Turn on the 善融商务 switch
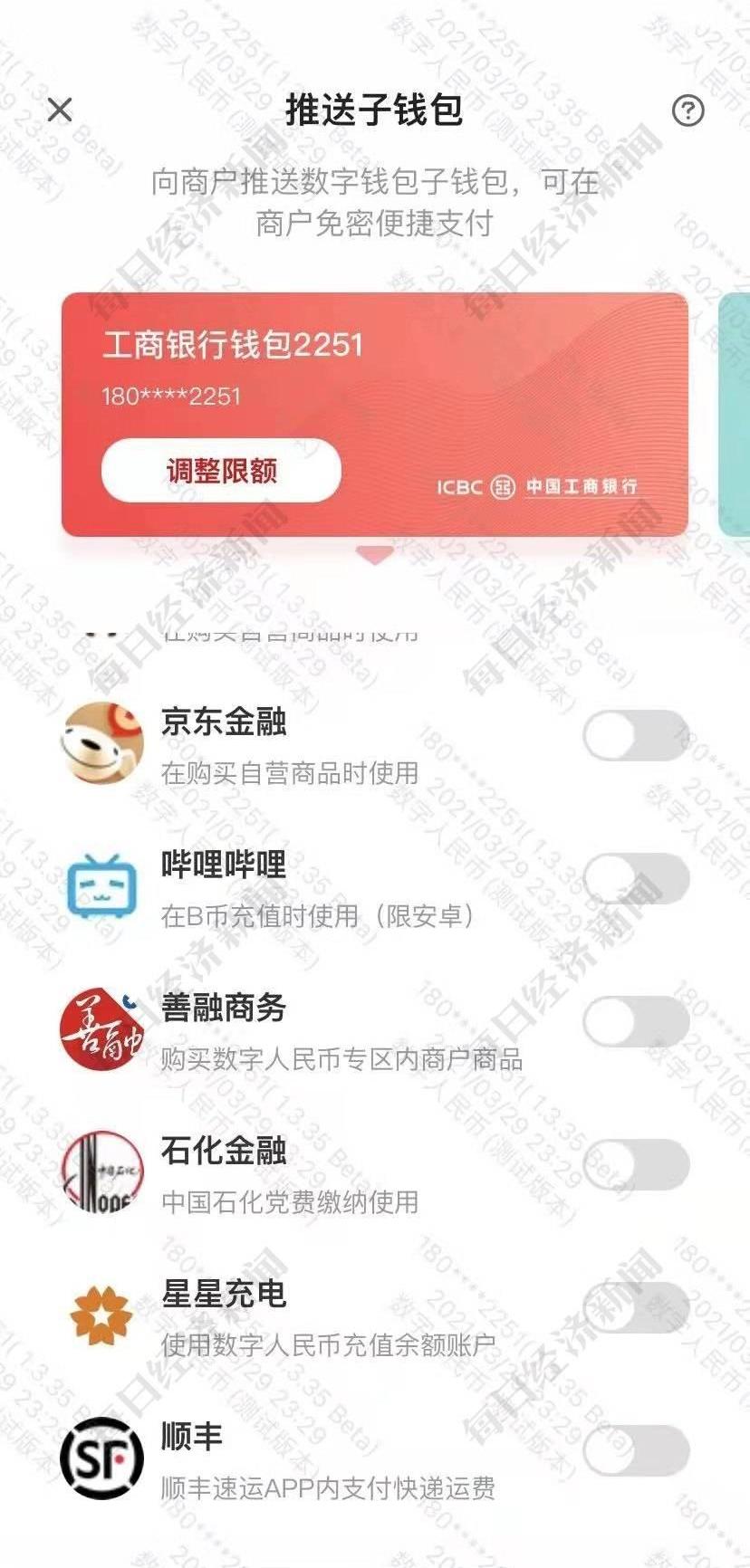This screenshot has width=750, height=1568. [636, 1021]
